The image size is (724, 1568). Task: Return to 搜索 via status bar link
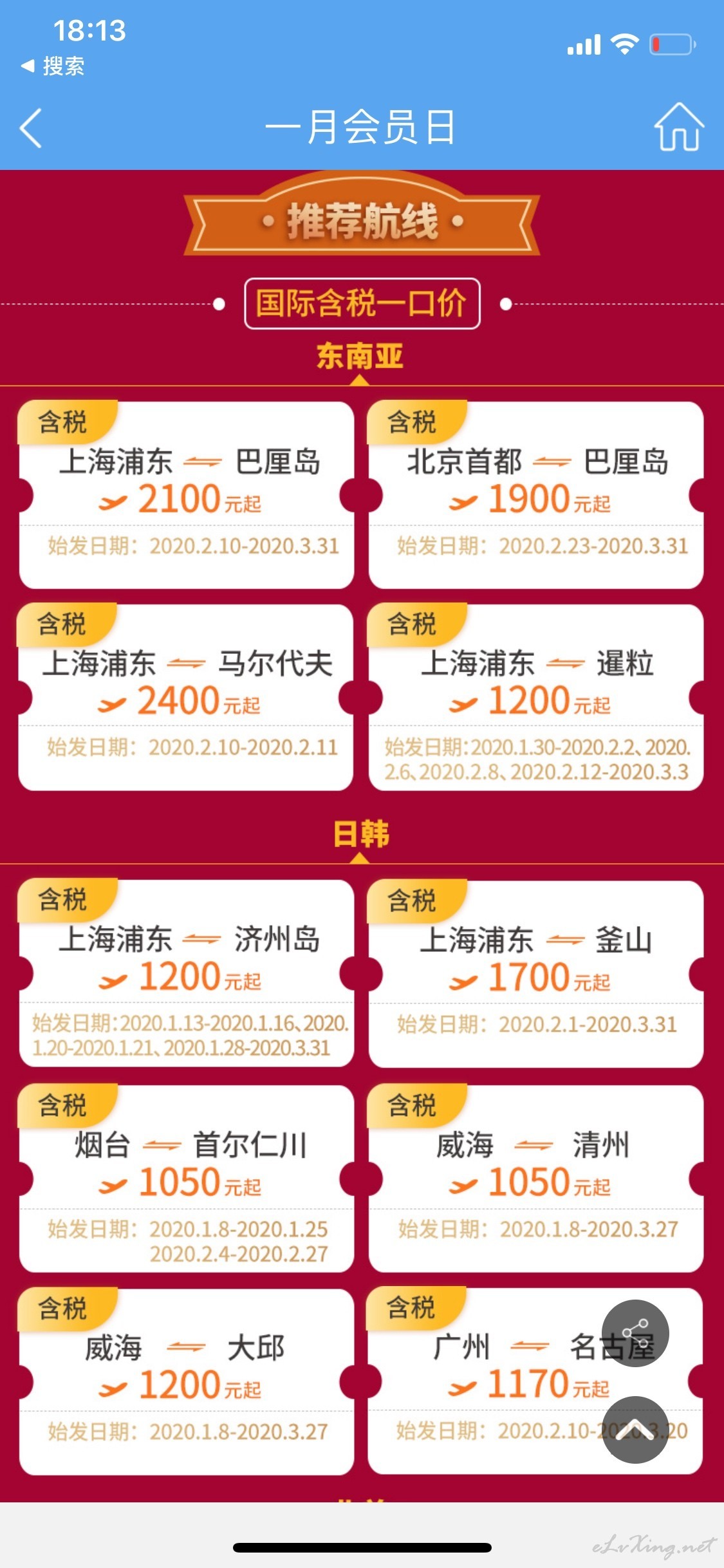(x=53, y=66)
